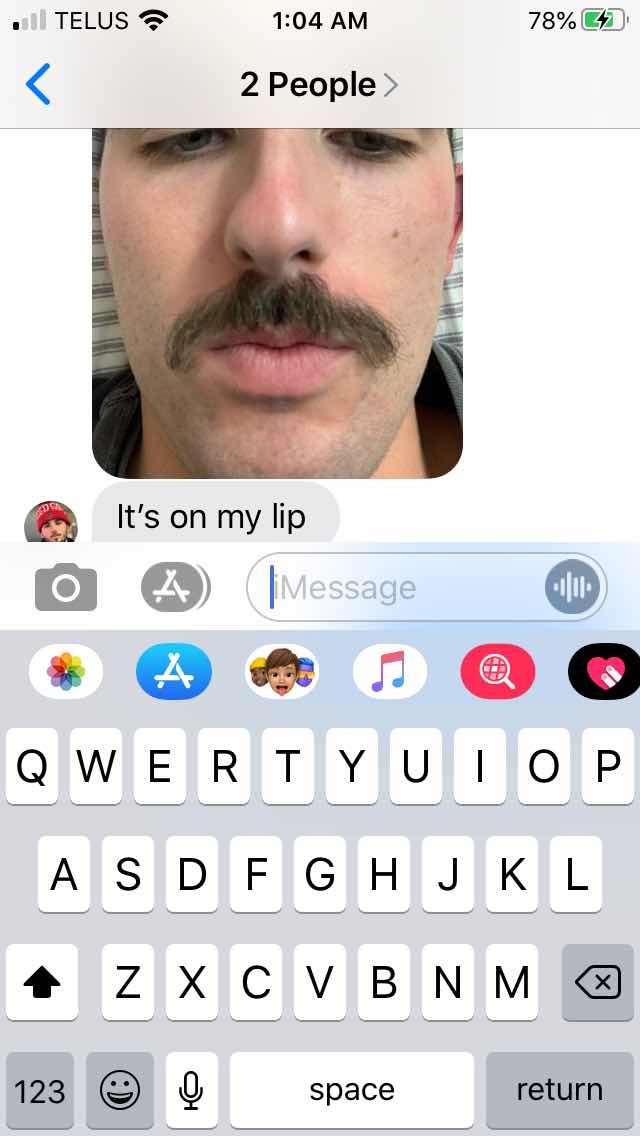The width and height of the screenshot is (640, 1136).
Task: Open the Memoji stickers app
Action: (x=282, y=671)
